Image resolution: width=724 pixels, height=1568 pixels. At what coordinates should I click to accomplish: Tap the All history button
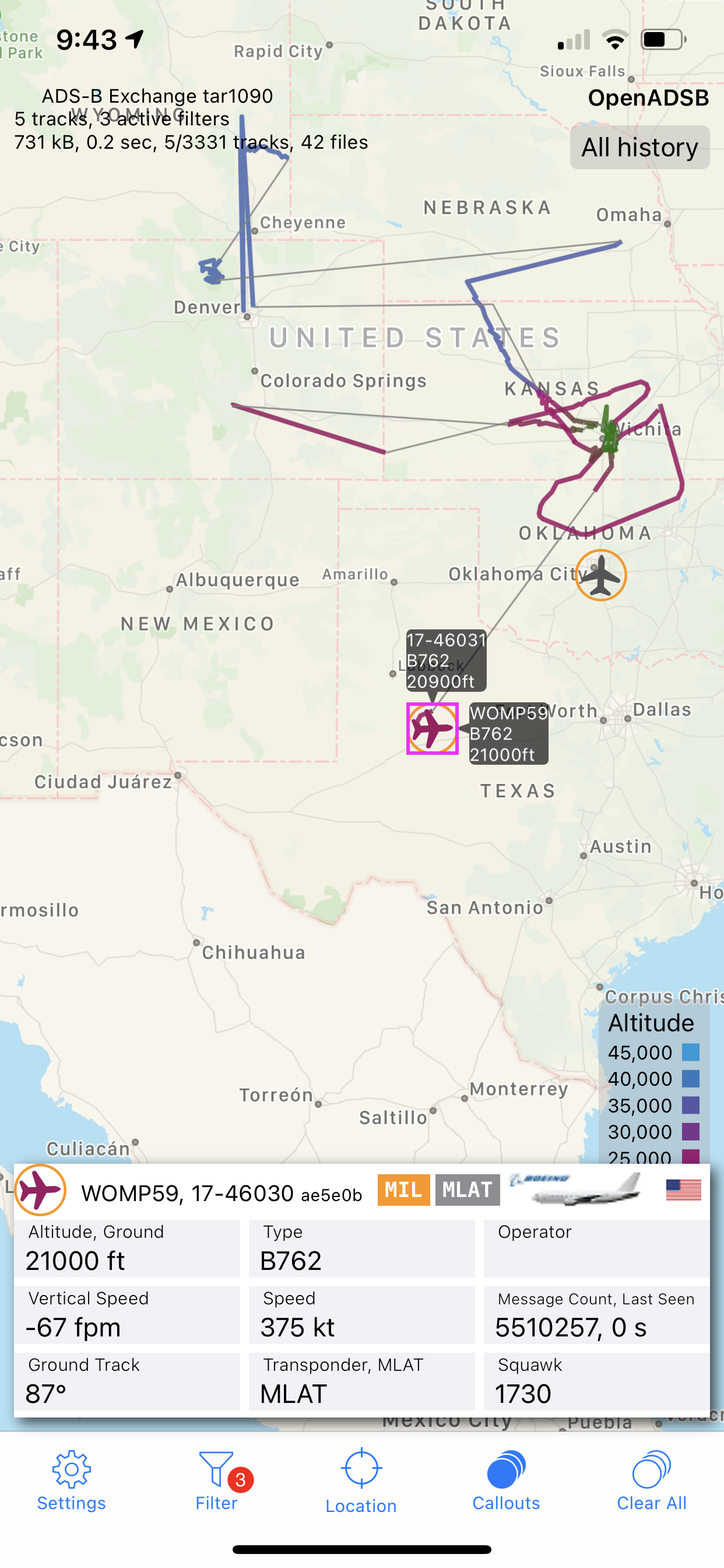pos(639,148)
